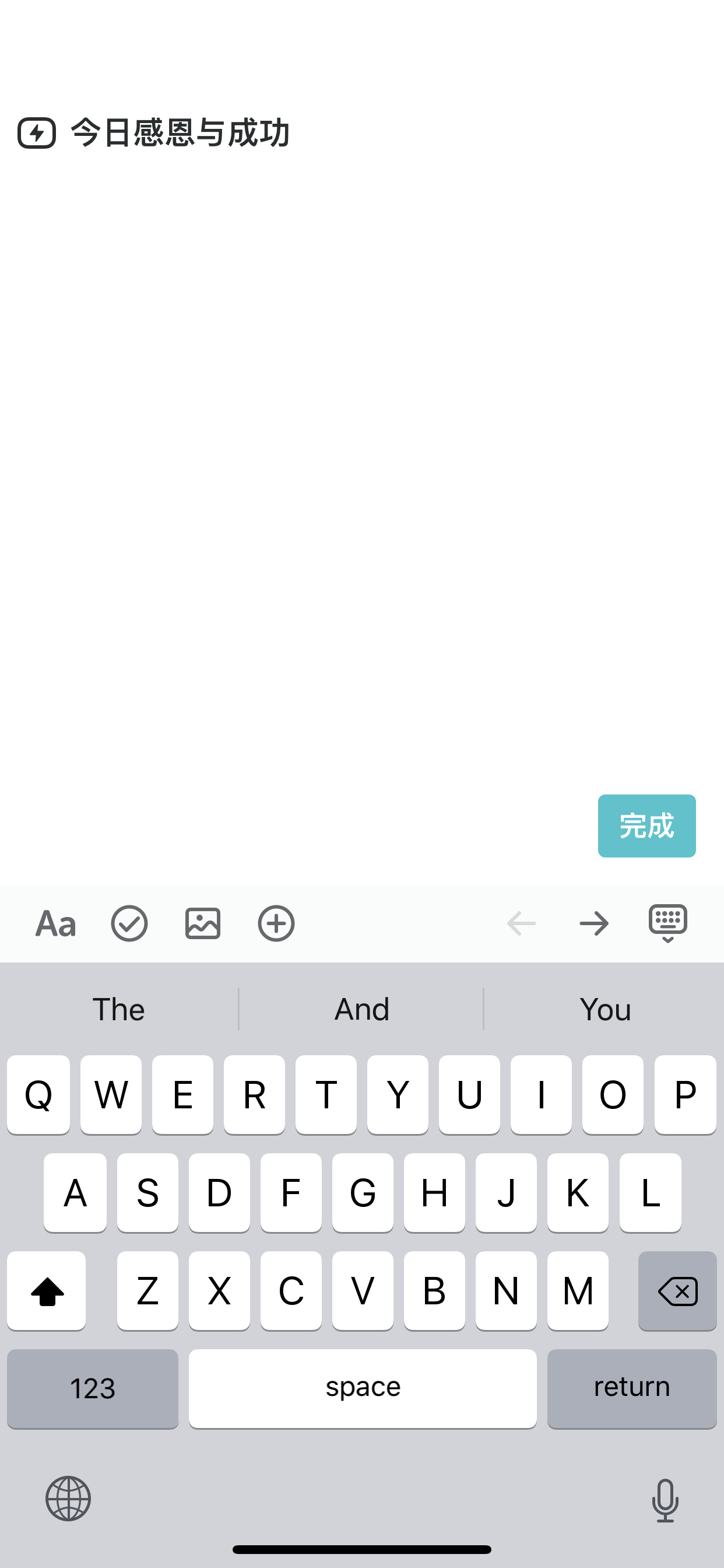This screenshot has width=724, height=1568.
Task: Switch to the 123 numeric keyboard
Action: pyautogui.click(x=93, y=1388)
